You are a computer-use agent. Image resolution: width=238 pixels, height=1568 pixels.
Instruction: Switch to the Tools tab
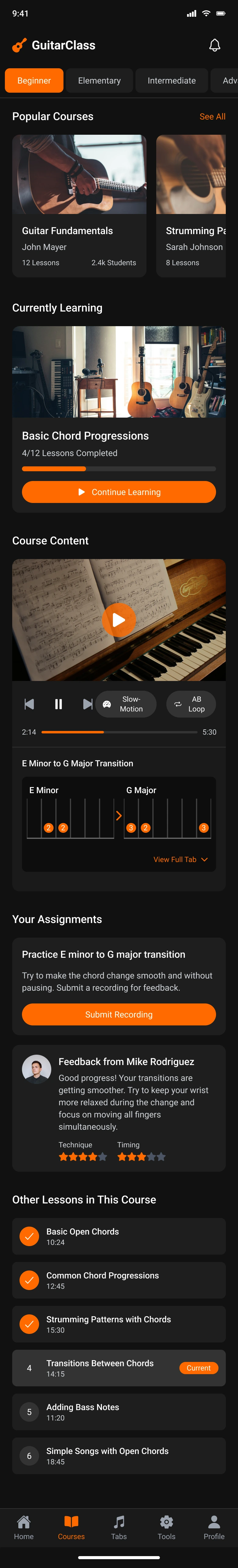click(x=166, y=1527)
